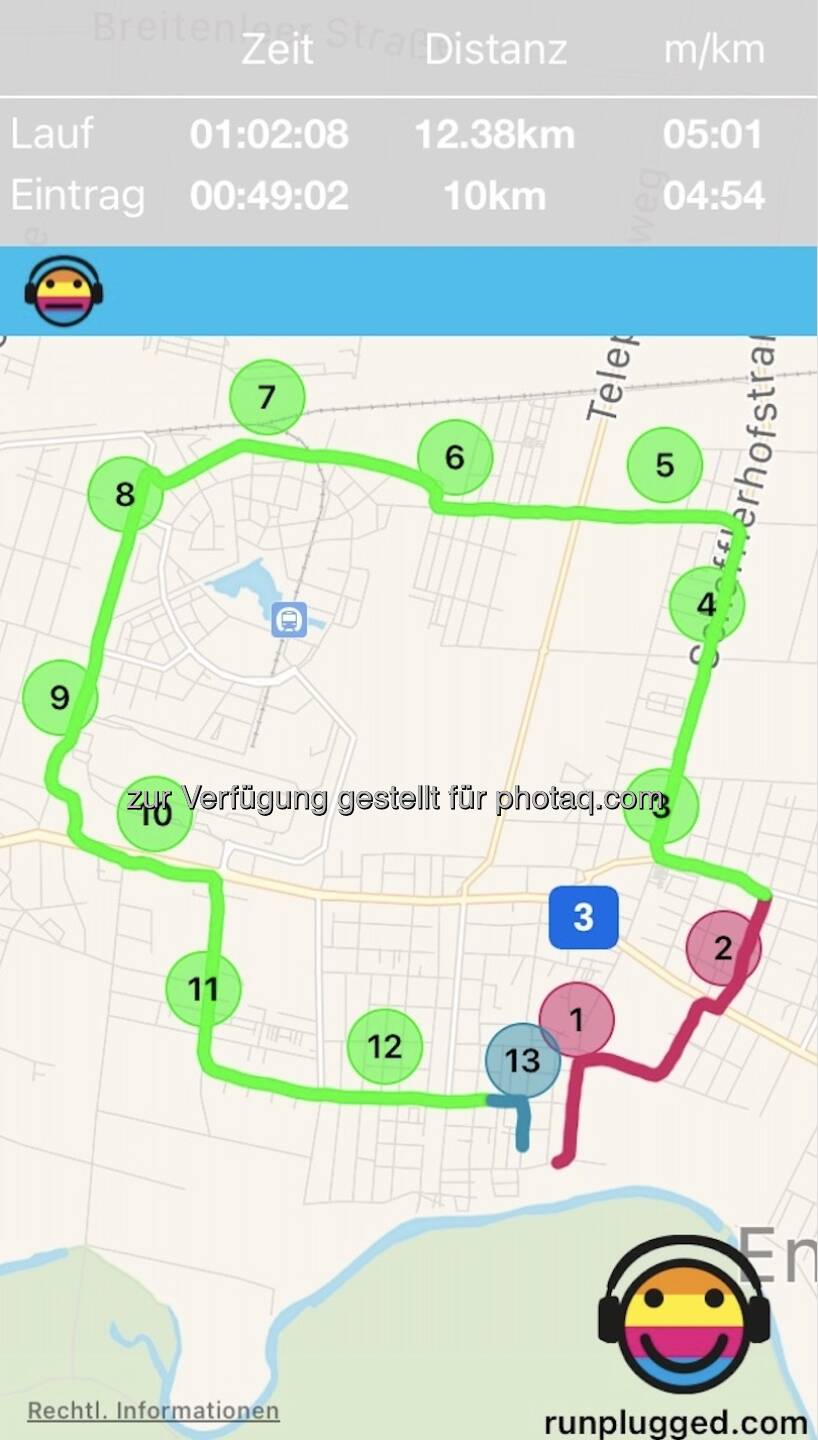Image resolution: width=818 pixels, height=1440 pixels.
Task: Tap the kilometer 7 marker
Action: [x=266, y=398]
